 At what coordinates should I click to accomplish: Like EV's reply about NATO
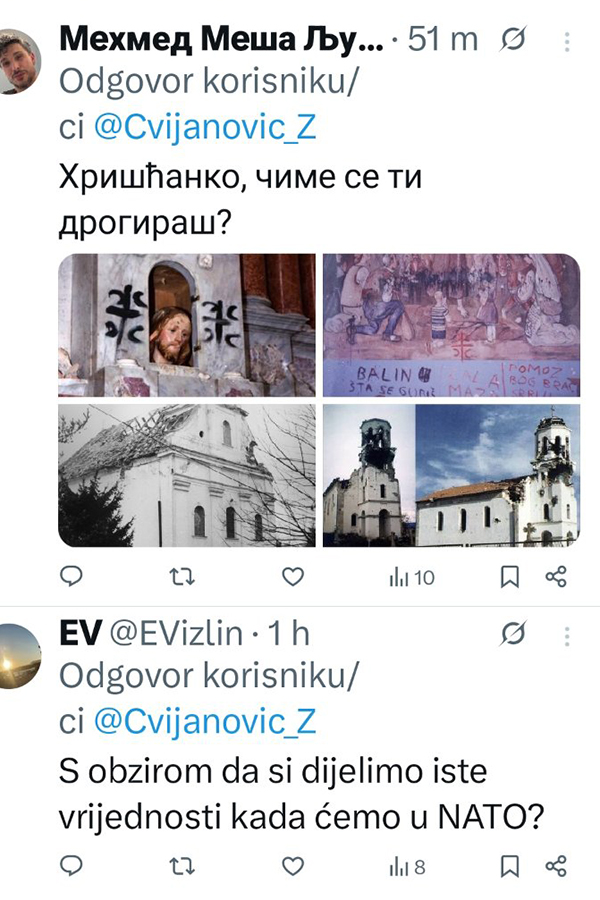(x=291, y=866)
